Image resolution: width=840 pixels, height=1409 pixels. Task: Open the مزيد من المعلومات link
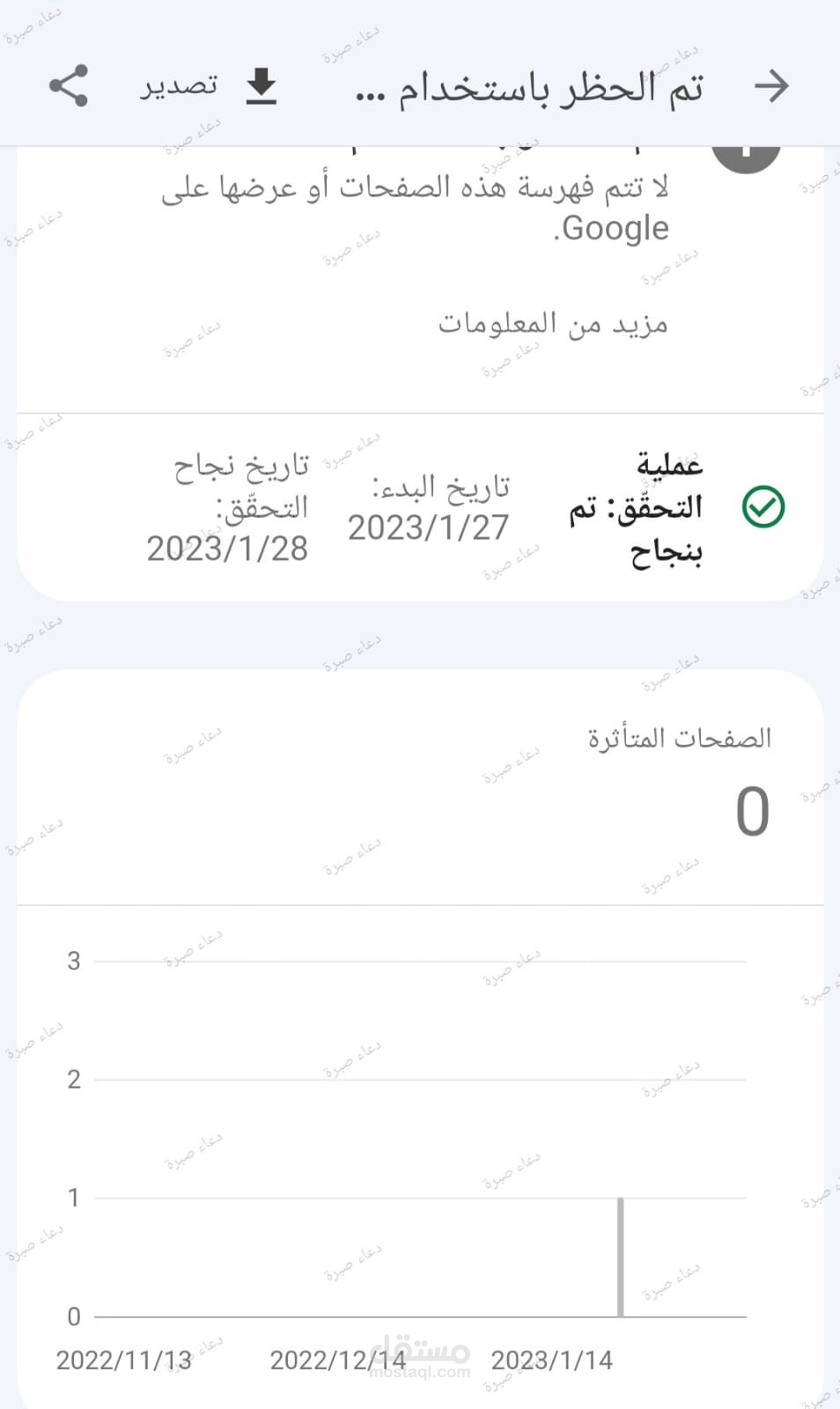tap(553, 324)
